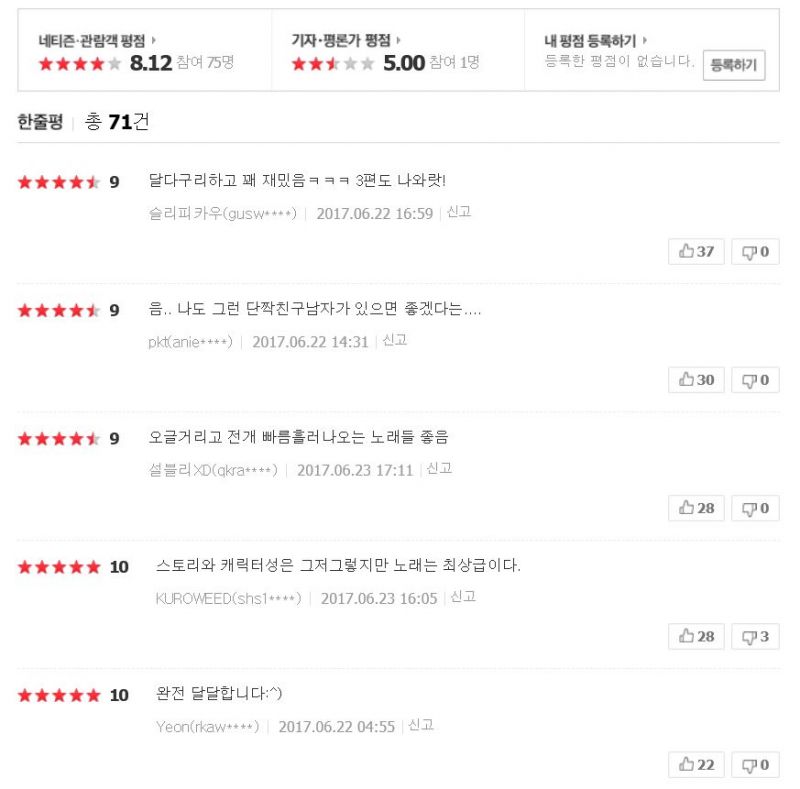Tap the 등록하기 button to register rating

pyautogui.click(x=733, y=65)
